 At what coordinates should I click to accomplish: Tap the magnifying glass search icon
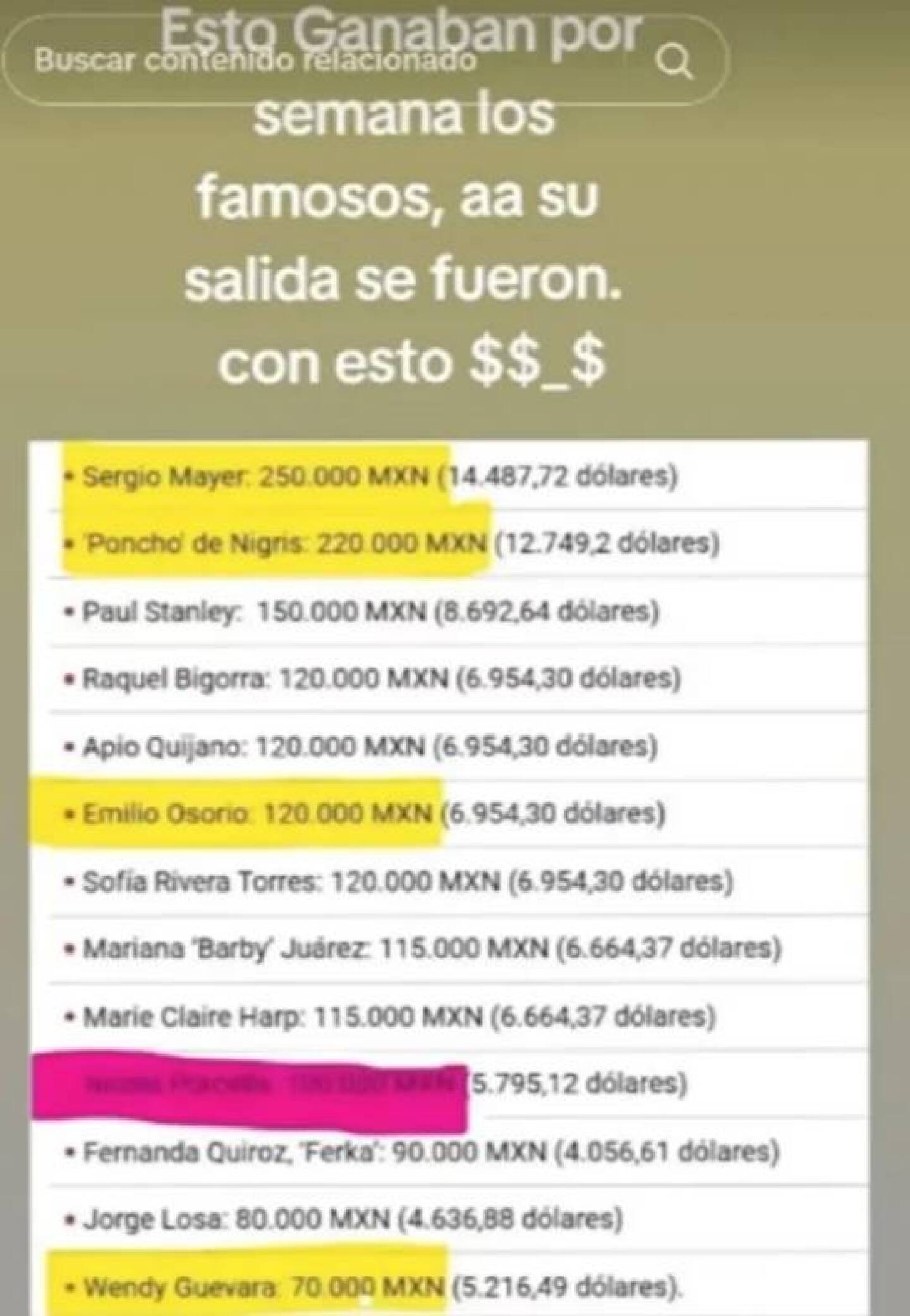pos(674,62)
